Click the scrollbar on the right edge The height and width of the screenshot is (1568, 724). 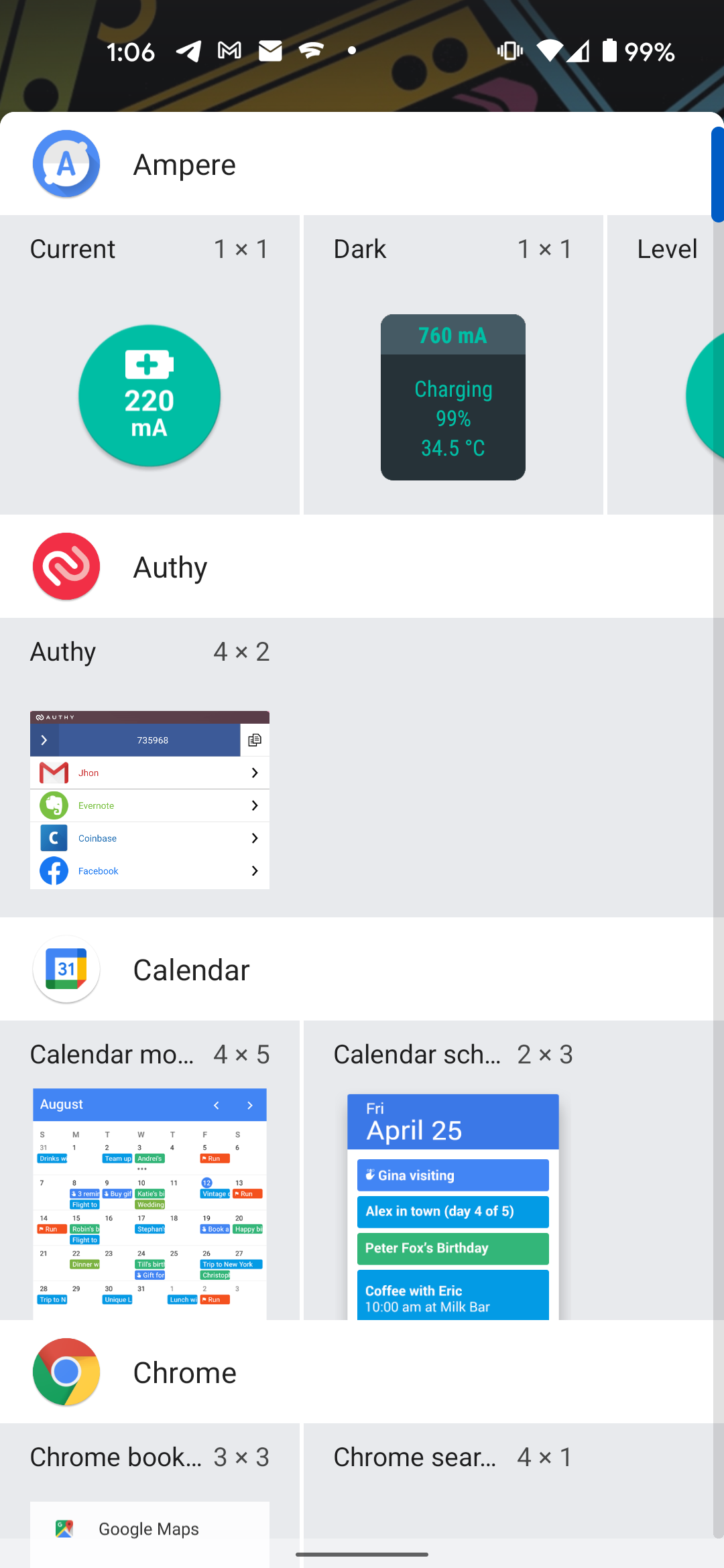718,171
